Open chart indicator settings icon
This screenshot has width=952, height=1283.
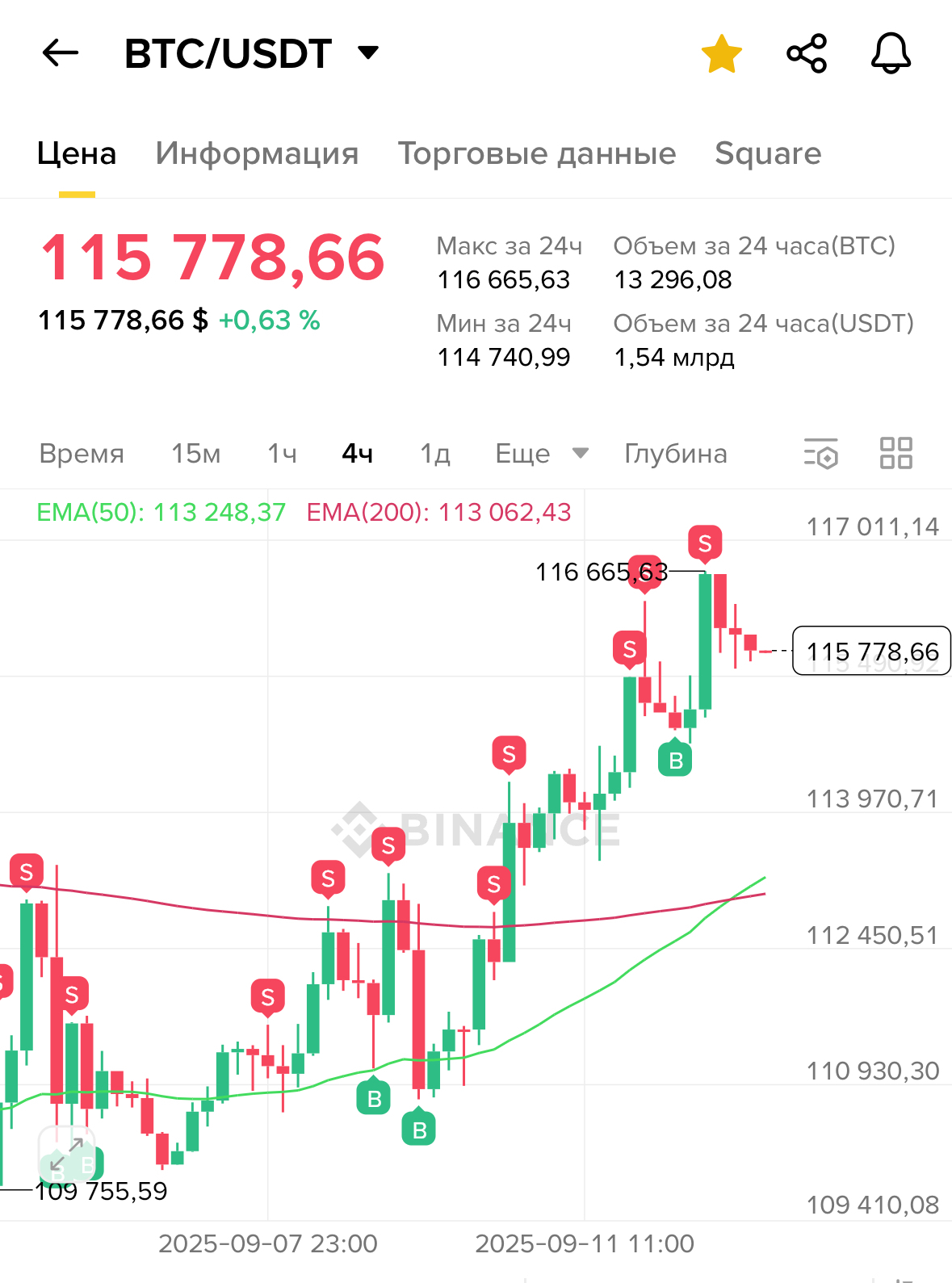820,454
